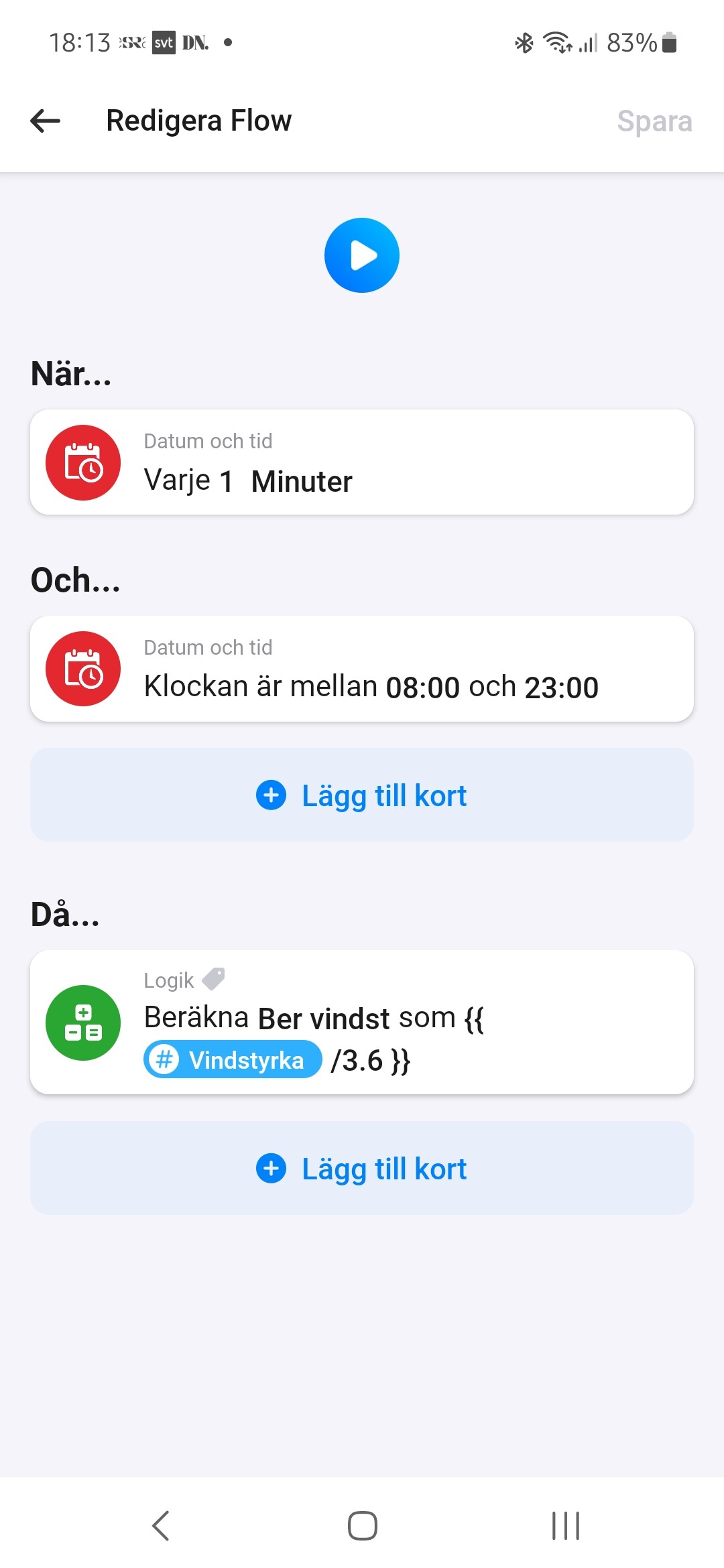Show recent apps from navigation bar
This screenshot has height=1568, width=724.
565,1526
